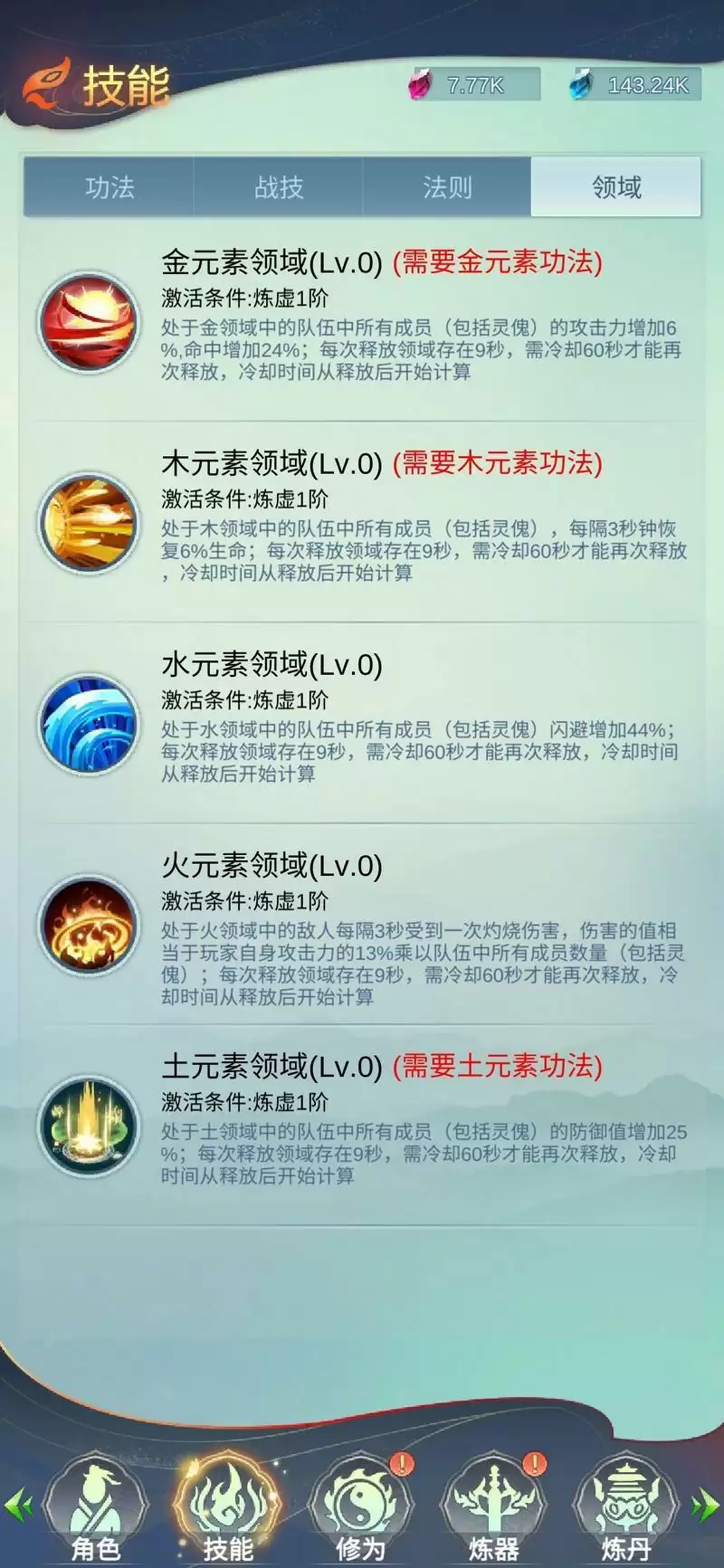This screenshot has width=724, height=1568.
Task: Open 修为 in bottom navigation
Action: (x=360, y=1506)
